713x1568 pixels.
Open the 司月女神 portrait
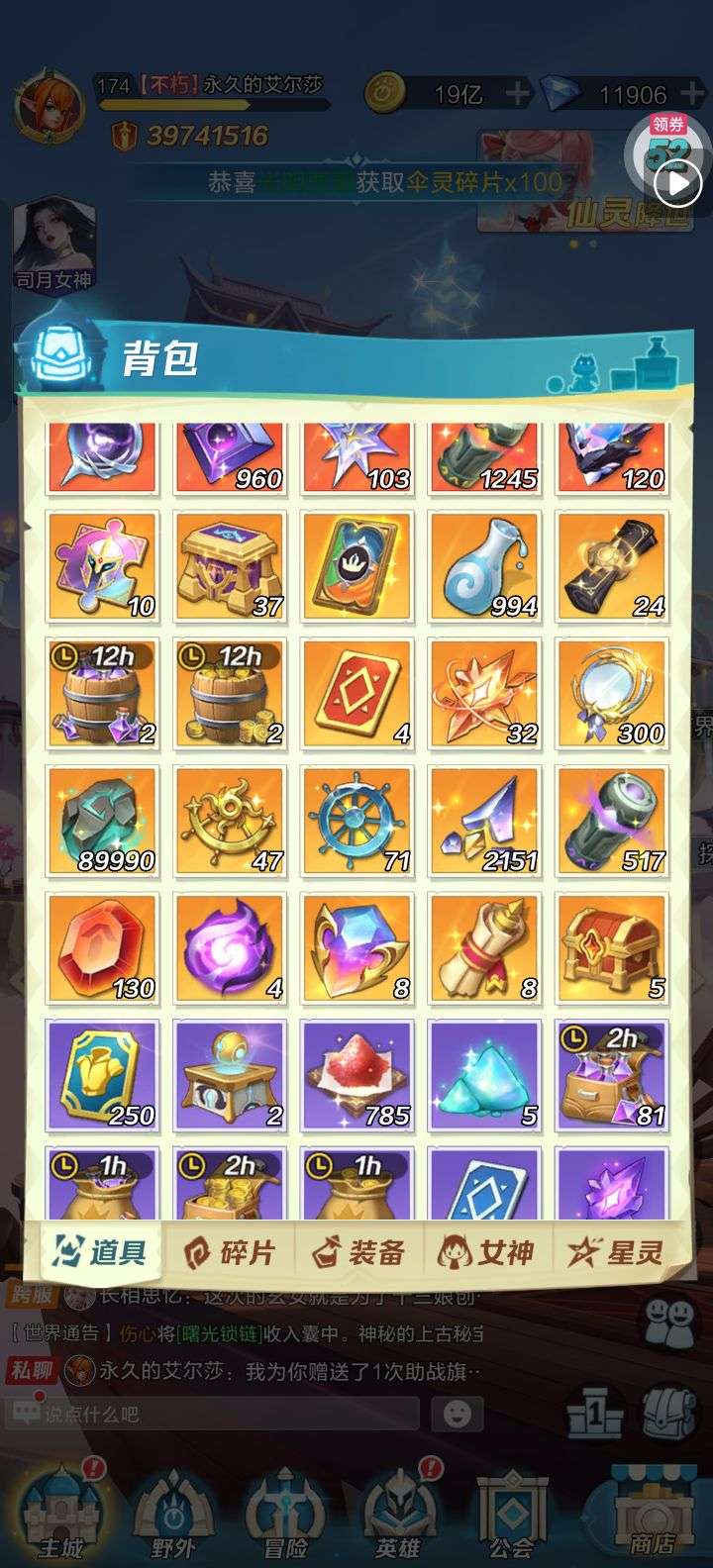click(54, 245)
